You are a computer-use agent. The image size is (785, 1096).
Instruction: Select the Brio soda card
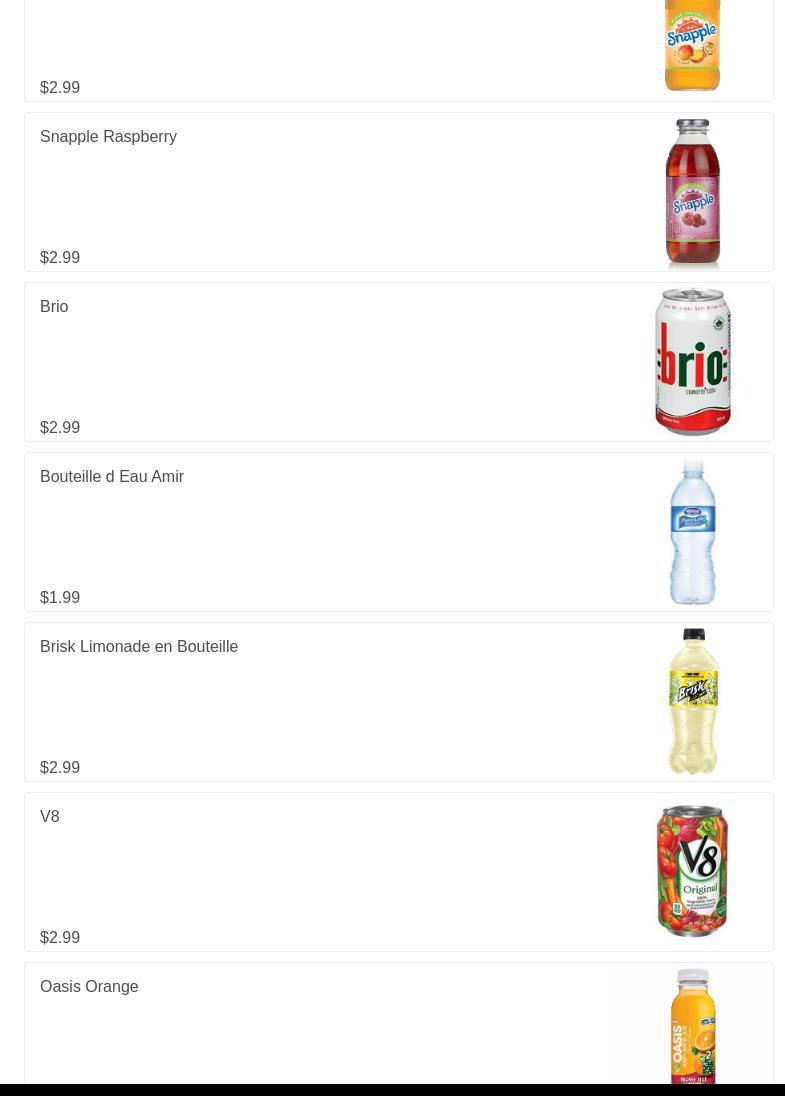pos(398,362)
